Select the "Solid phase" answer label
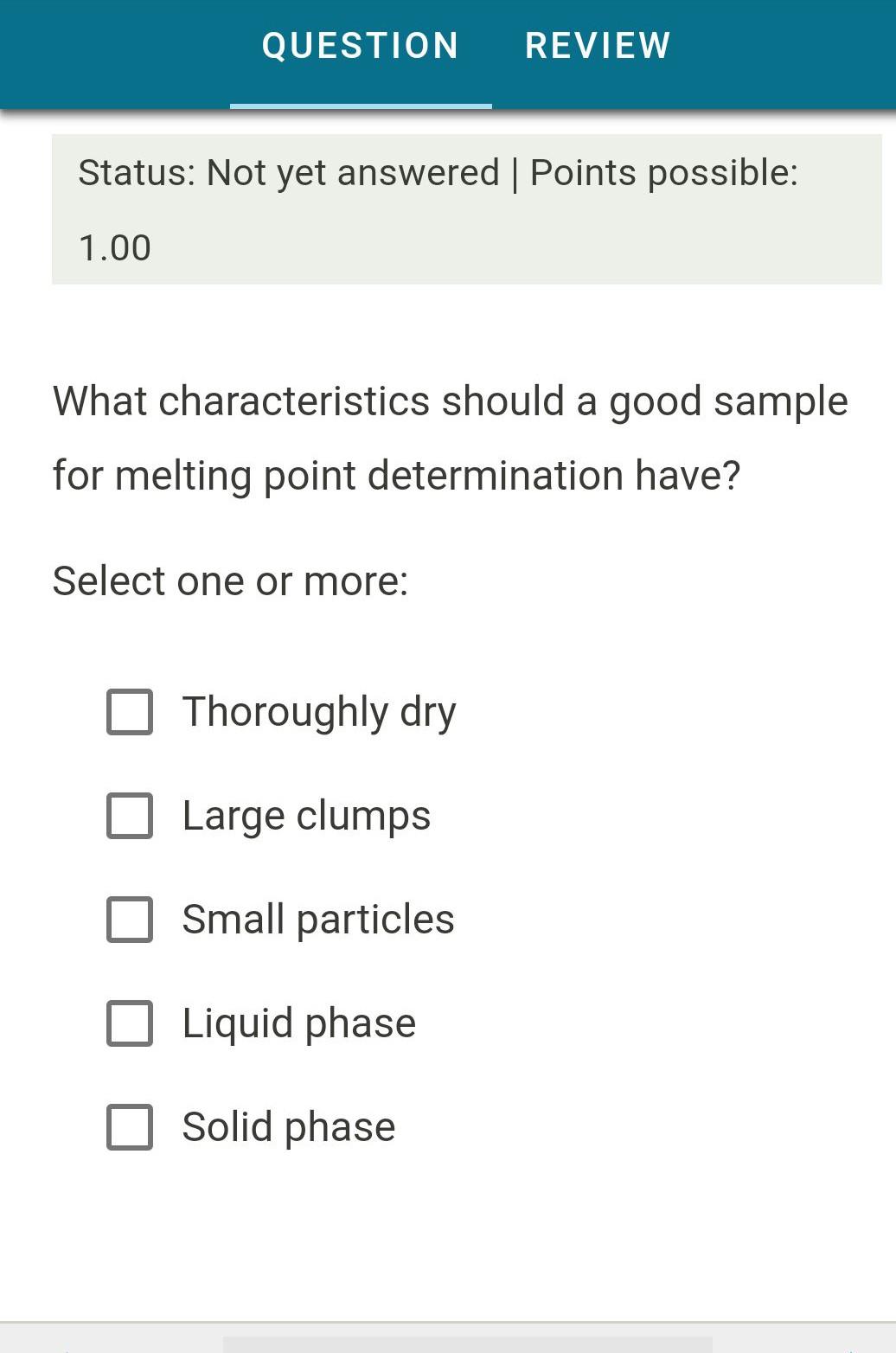 point(288,1126)
